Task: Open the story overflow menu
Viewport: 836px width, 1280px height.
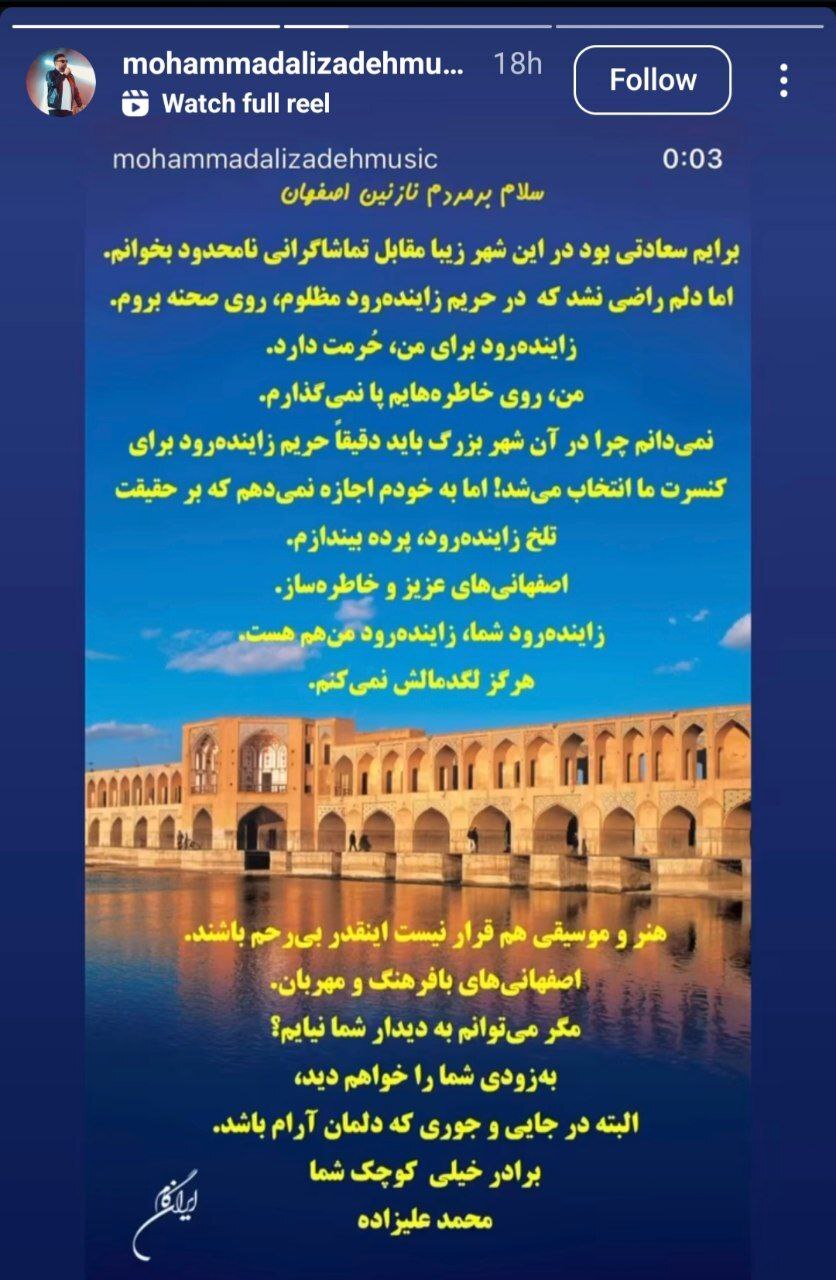Action: 784,80
